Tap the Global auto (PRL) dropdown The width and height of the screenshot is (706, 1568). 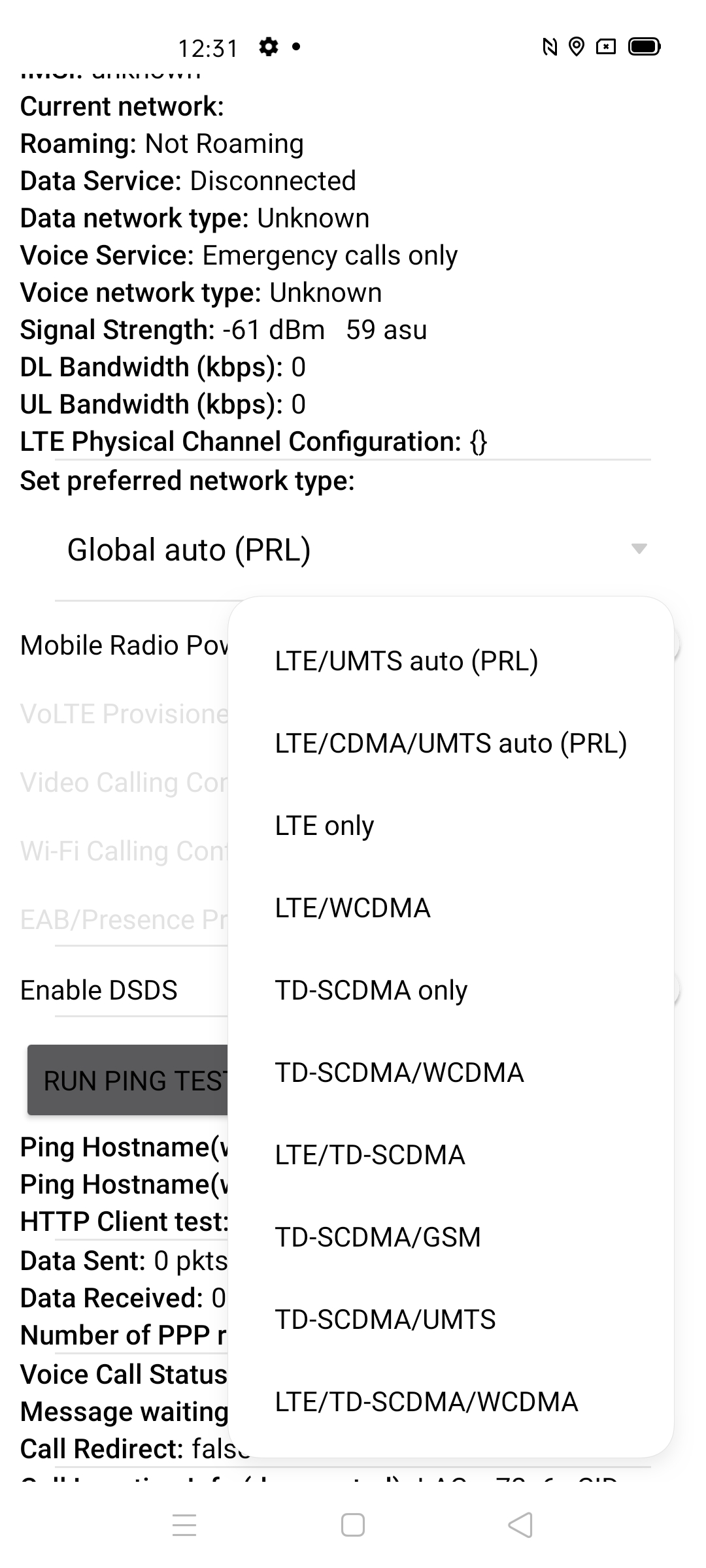[353, 549]
